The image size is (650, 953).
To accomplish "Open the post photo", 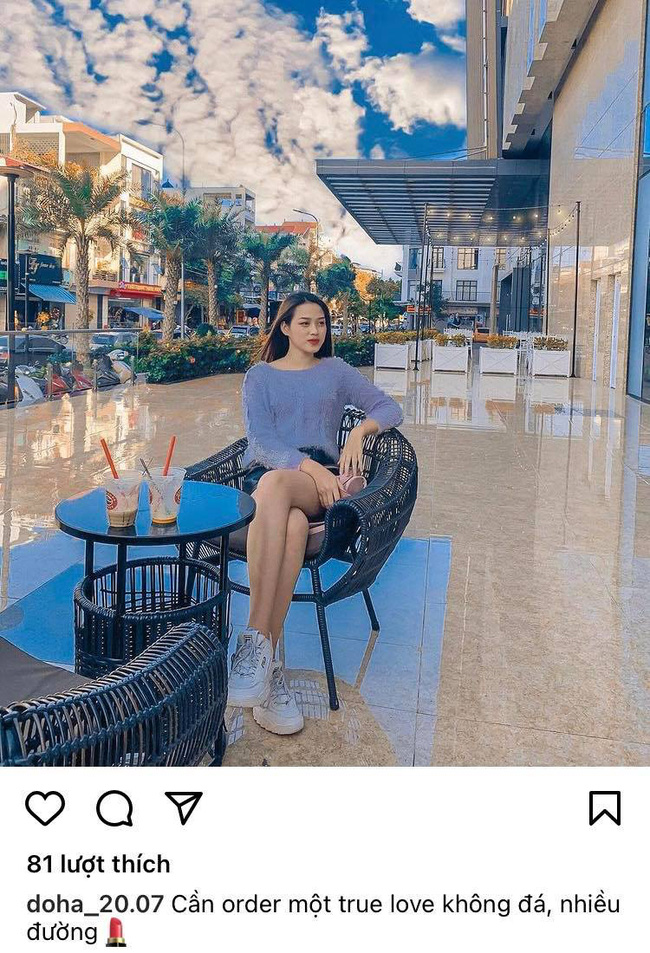I will [325, 383].
